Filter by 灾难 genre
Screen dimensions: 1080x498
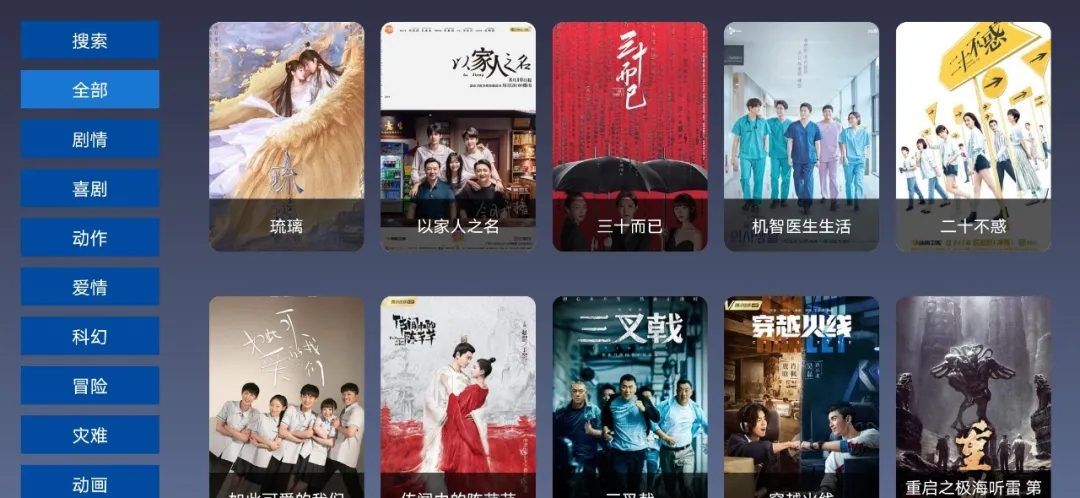pyautogui.click(x=90, y=435)
